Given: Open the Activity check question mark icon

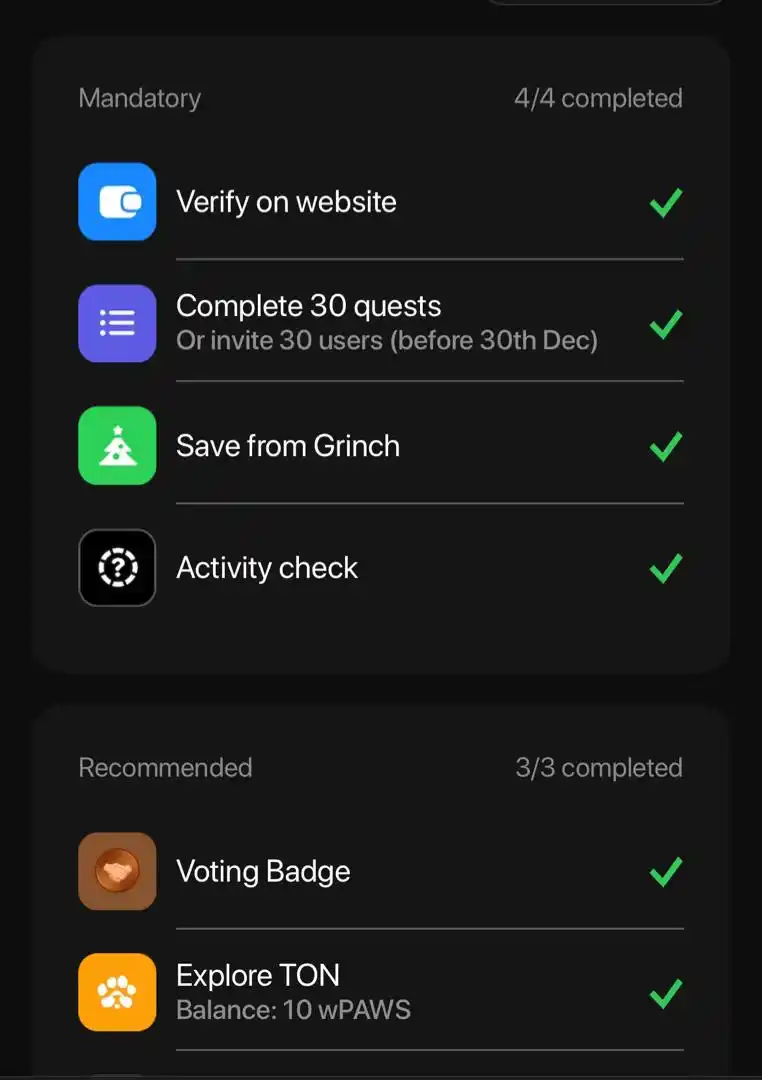Looking at the screenshot, I should click(117, 568).
